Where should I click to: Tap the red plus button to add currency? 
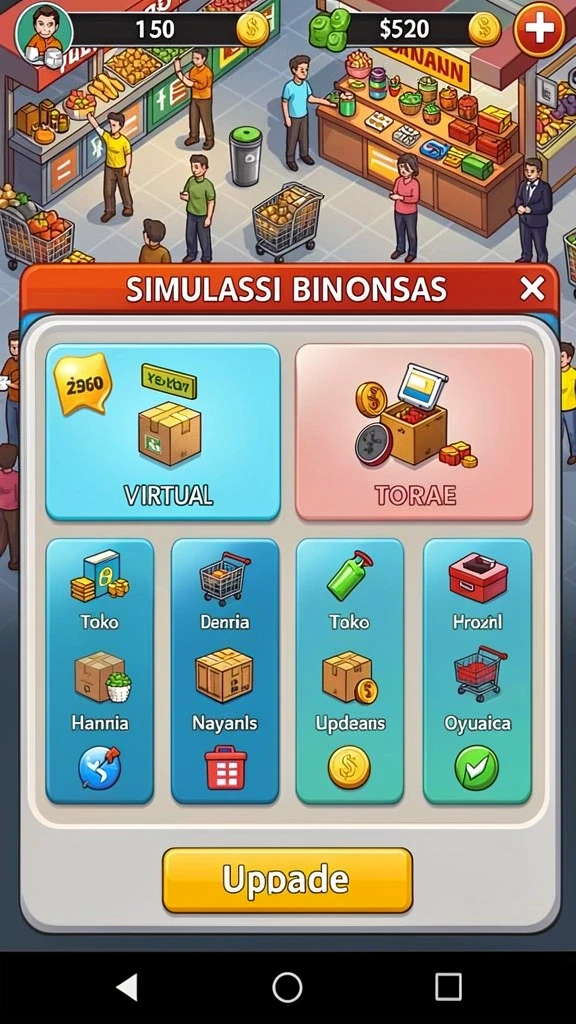pos(539,29)
